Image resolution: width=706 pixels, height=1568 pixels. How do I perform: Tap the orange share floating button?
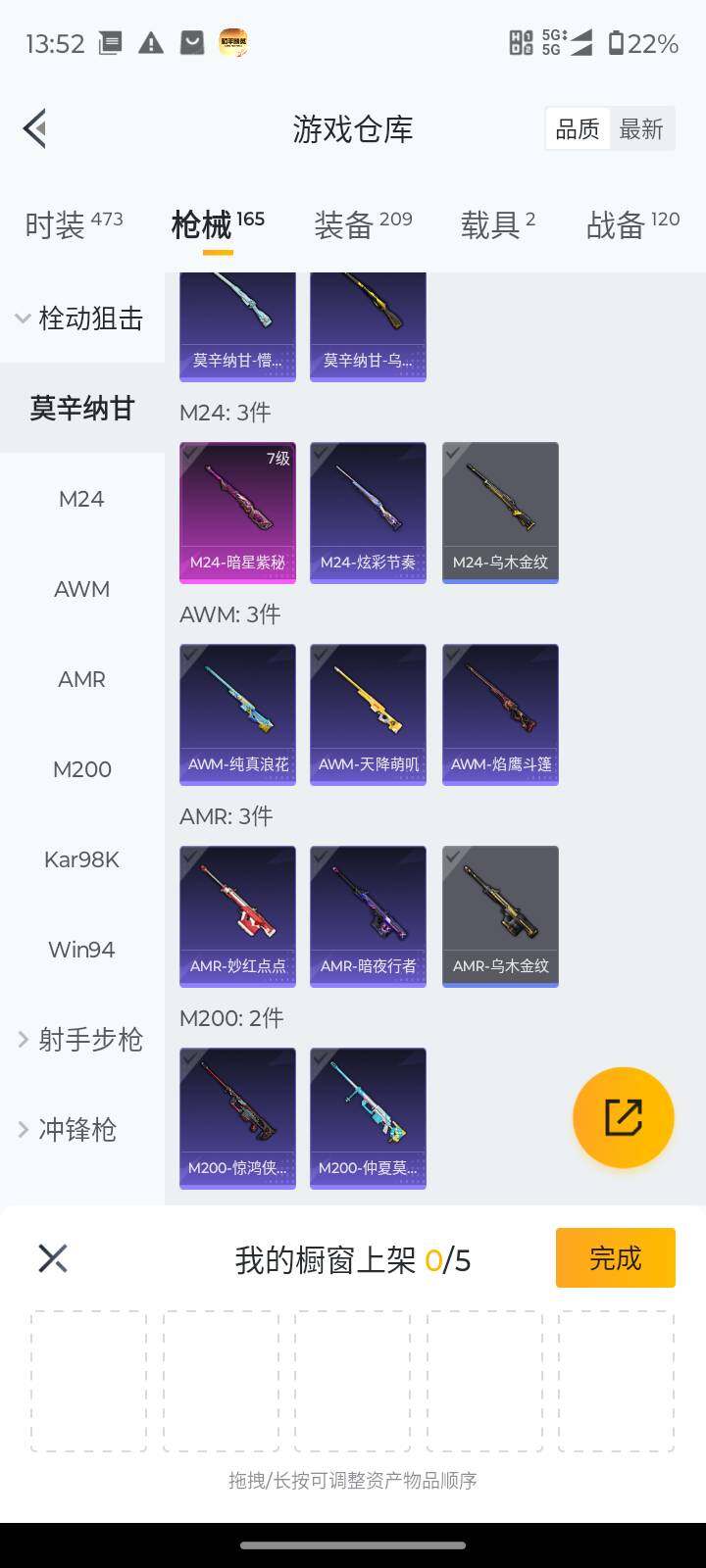click(623, 1117)
